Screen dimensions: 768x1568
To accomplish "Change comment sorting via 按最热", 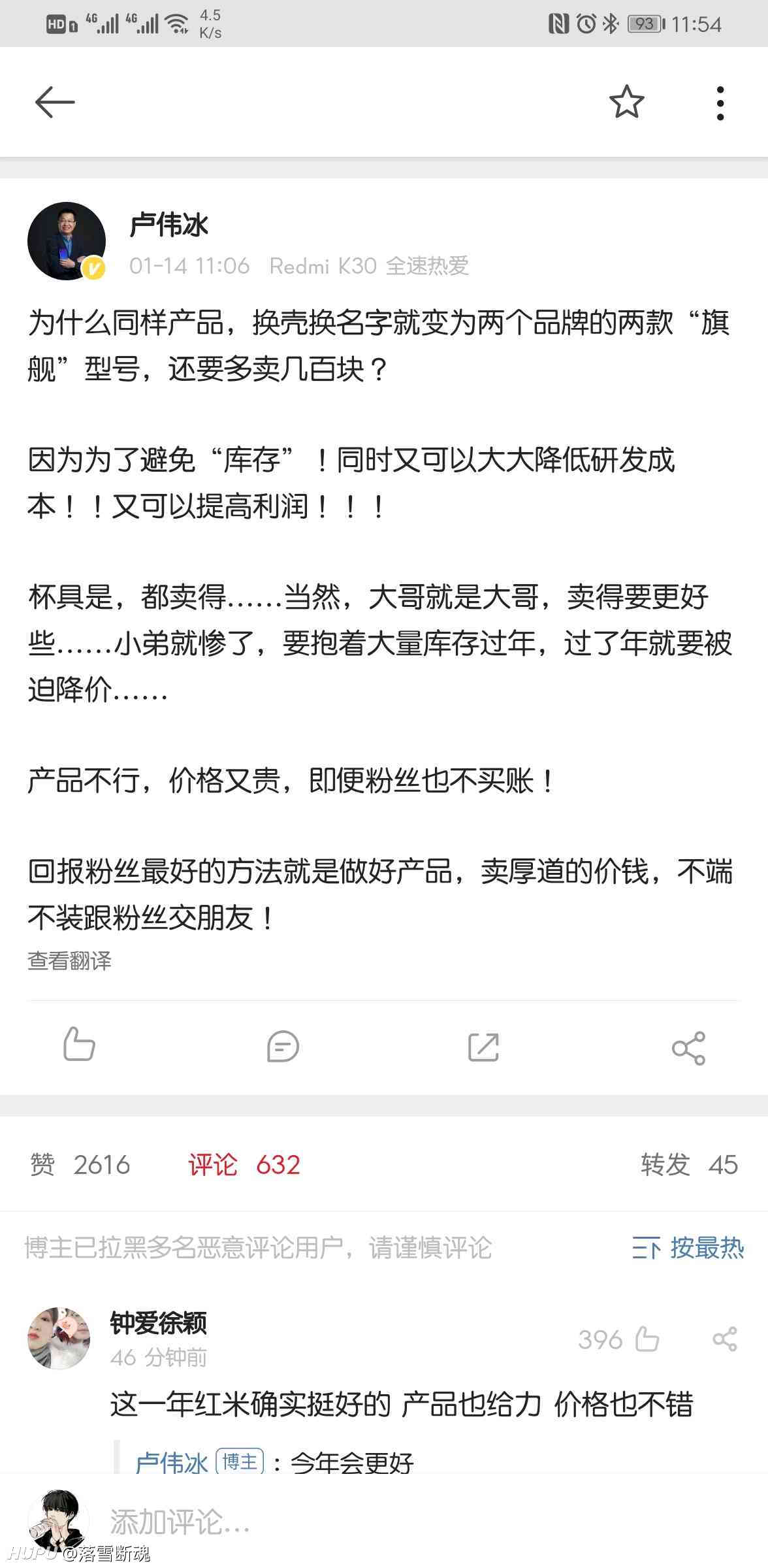I will coord(688,1248).
